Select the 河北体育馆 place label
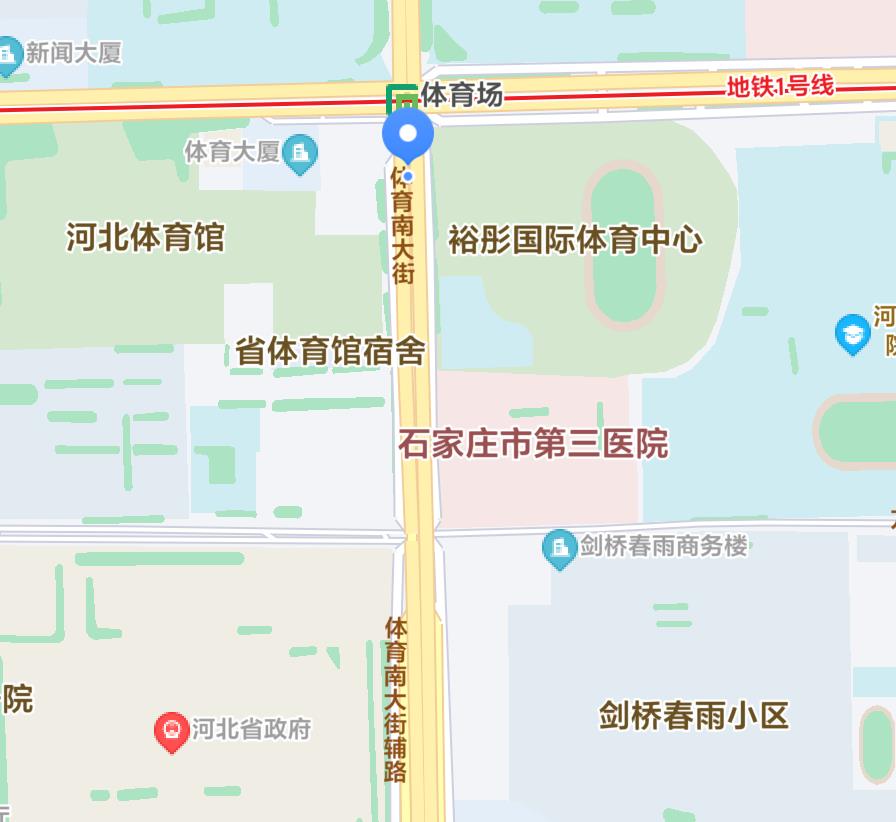The image size is (896, 822). point(146,238)
